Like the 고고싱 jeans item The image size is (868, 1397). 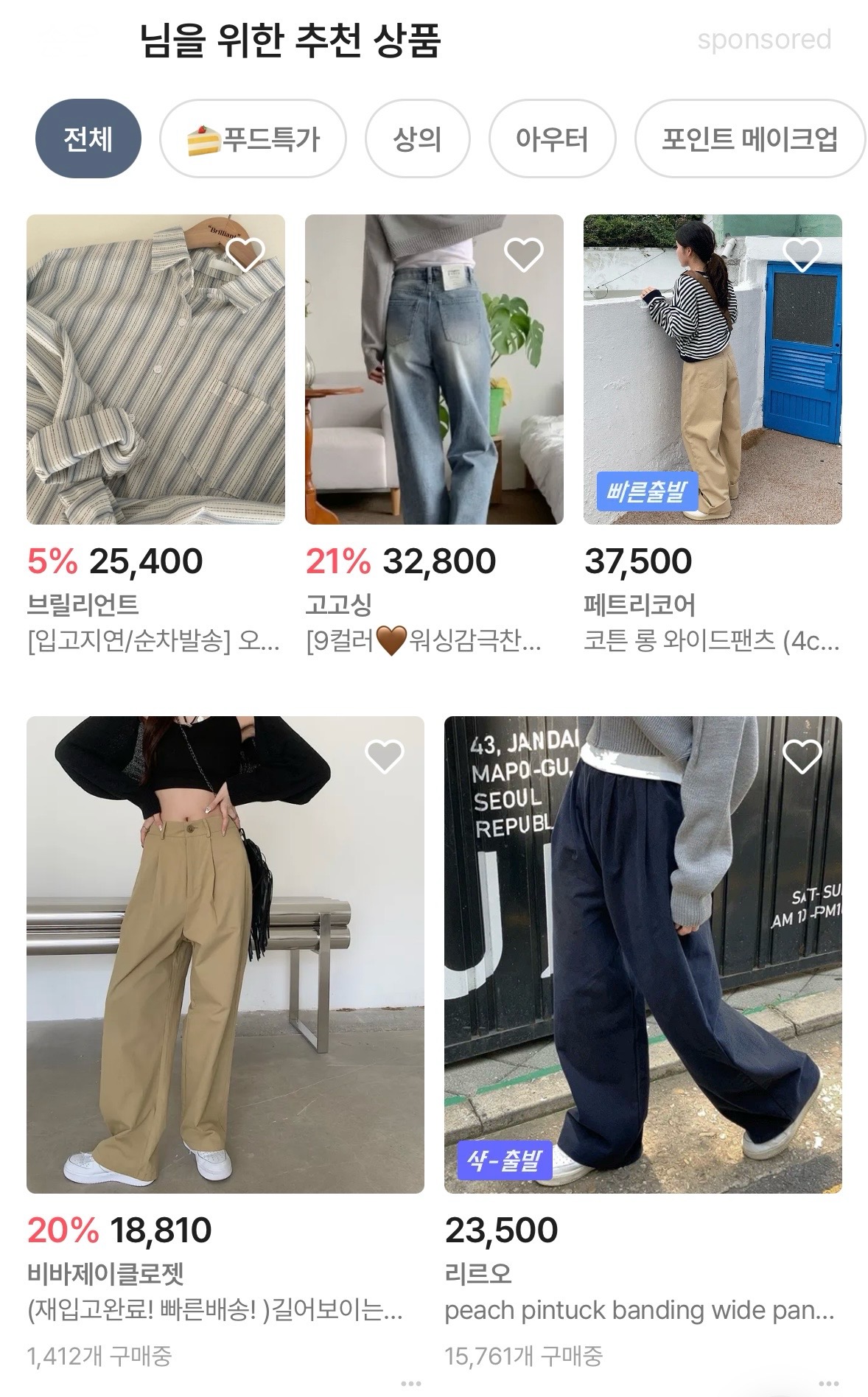tap(523, 255)
